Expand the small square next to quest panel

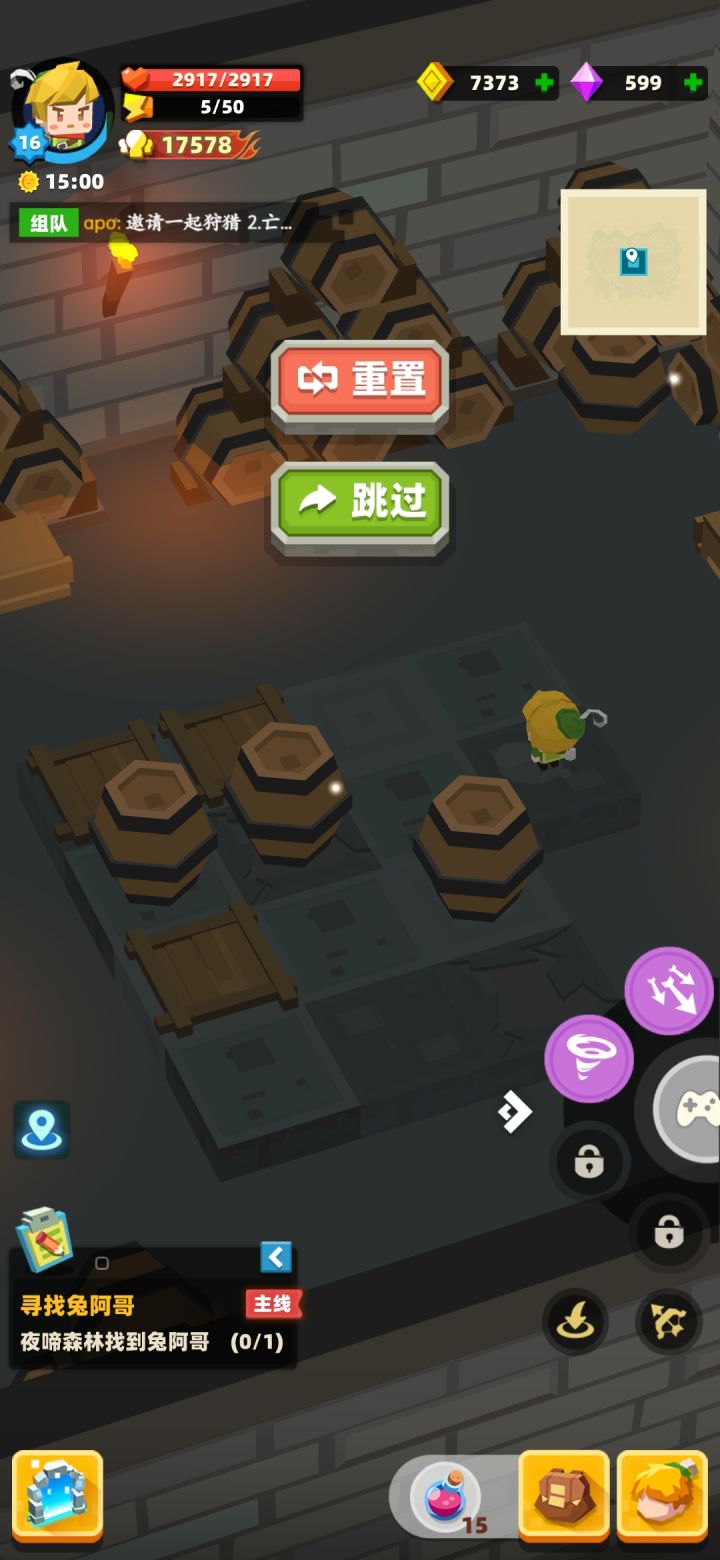pos(103,1264)
